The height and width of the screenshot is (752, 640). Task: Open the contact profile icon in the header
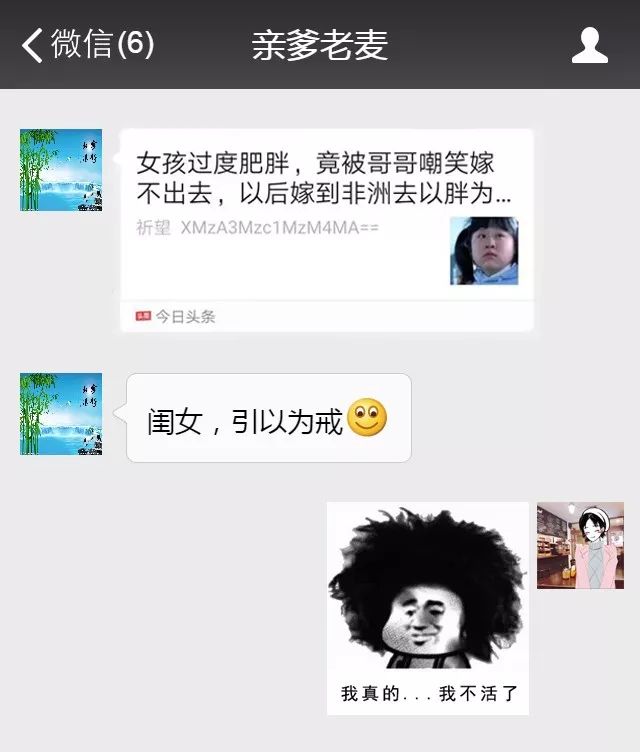(x=589, y=45)
